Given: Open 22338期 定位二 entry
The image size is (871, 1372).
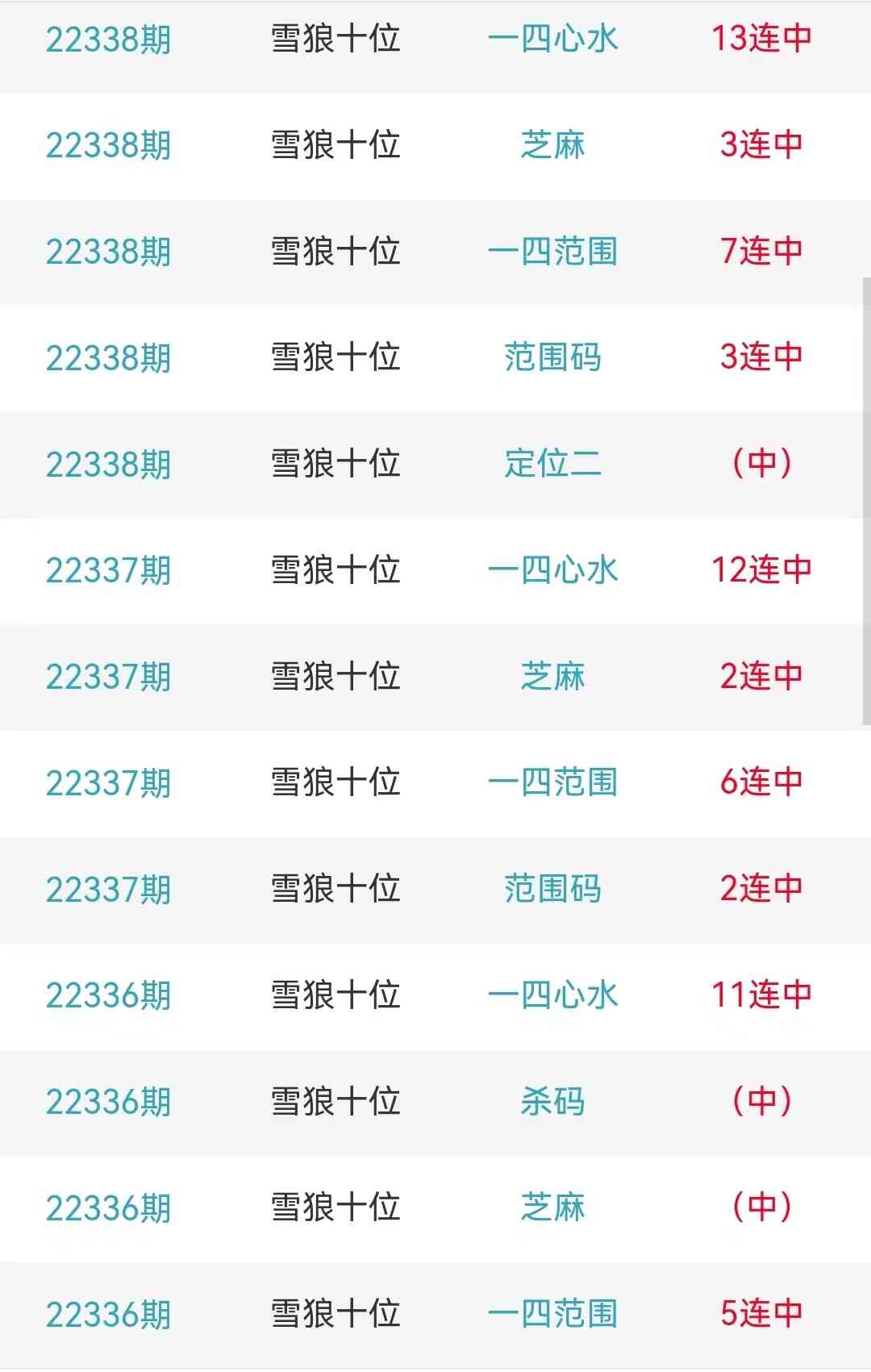Looking at the screenshot, I should coord(552,464).
